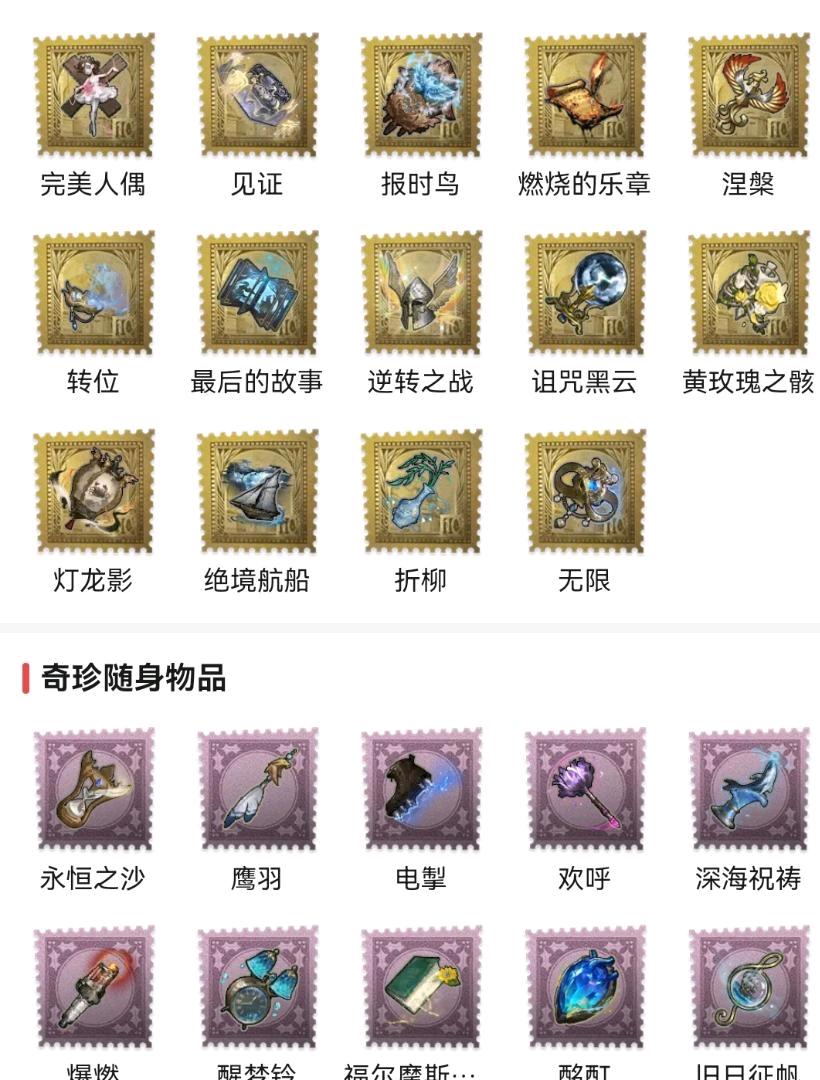View the 永恒之沙 hourglass item
The image size is (820, 1080).
pyautogui.click(x=93, y=790)
